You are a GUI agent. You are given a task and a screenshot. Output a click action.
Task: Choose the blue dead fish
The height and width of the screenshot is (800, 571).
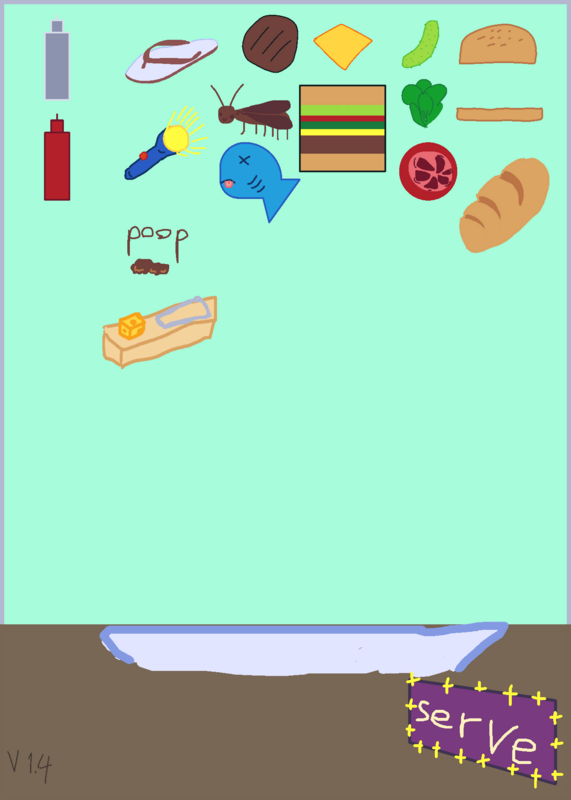coord(258,181)
